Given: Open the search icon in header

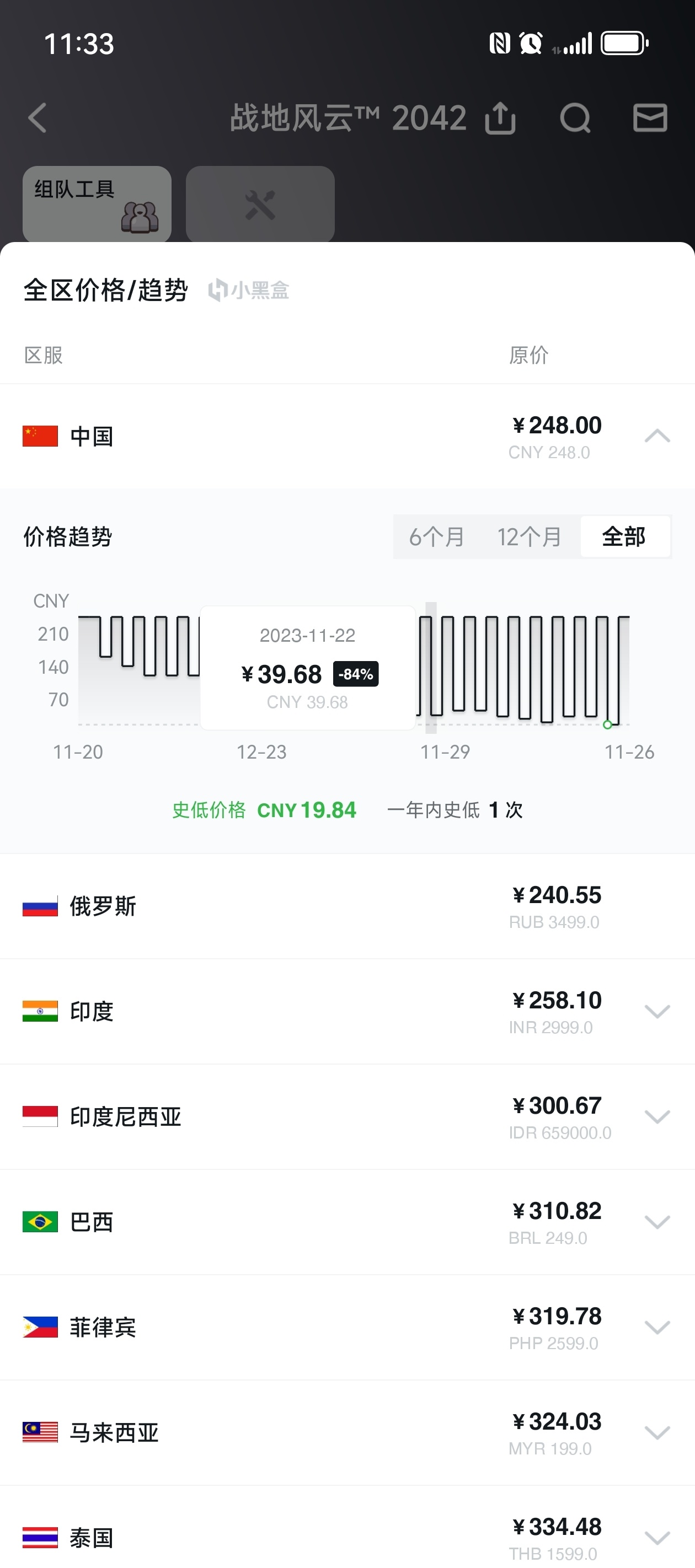Looking at the screenshot, I should point(575,117).
